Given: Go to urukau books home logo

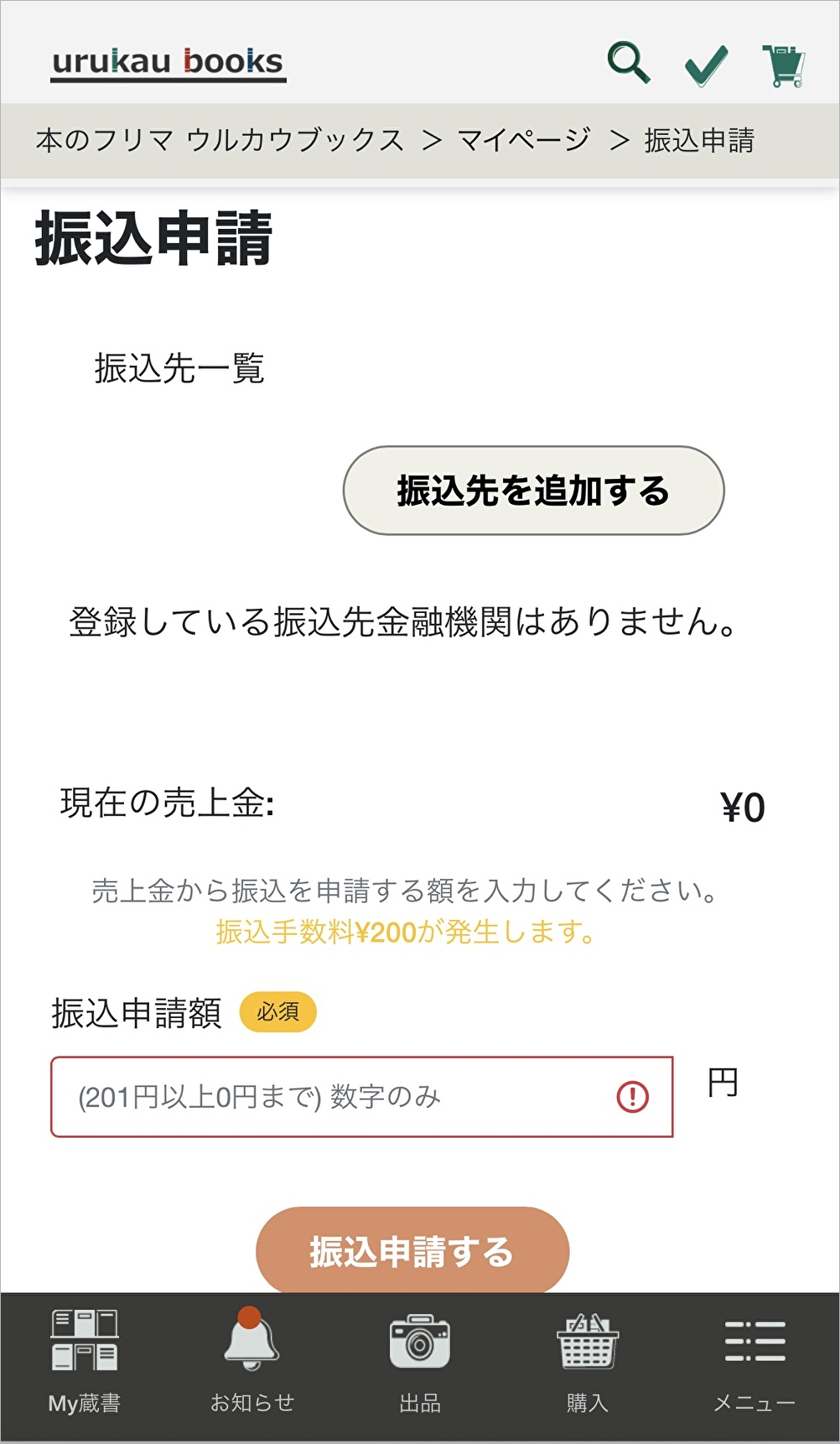Looking at the screenshot, I should [x=168, y=63].
